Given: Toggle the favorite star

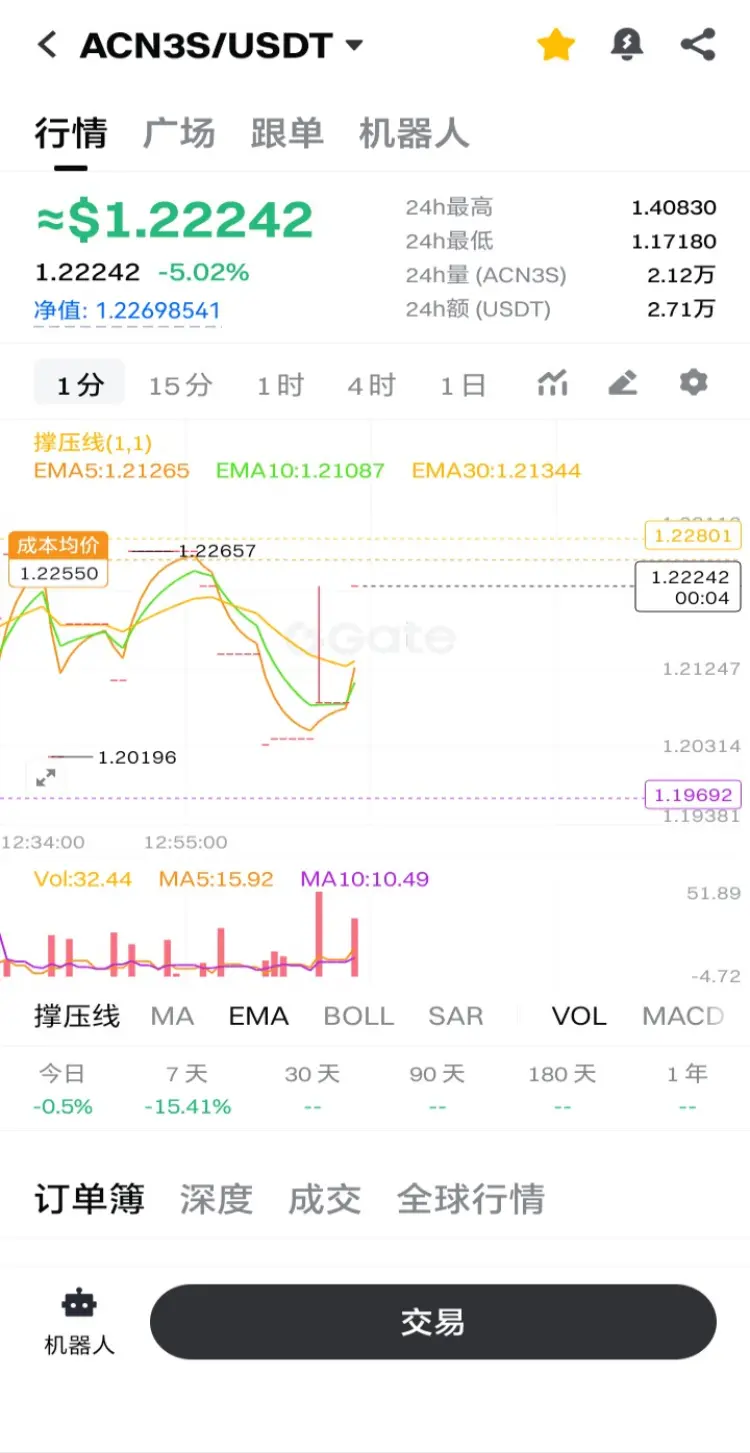Looking at the screenshot, I should point(556,45).
